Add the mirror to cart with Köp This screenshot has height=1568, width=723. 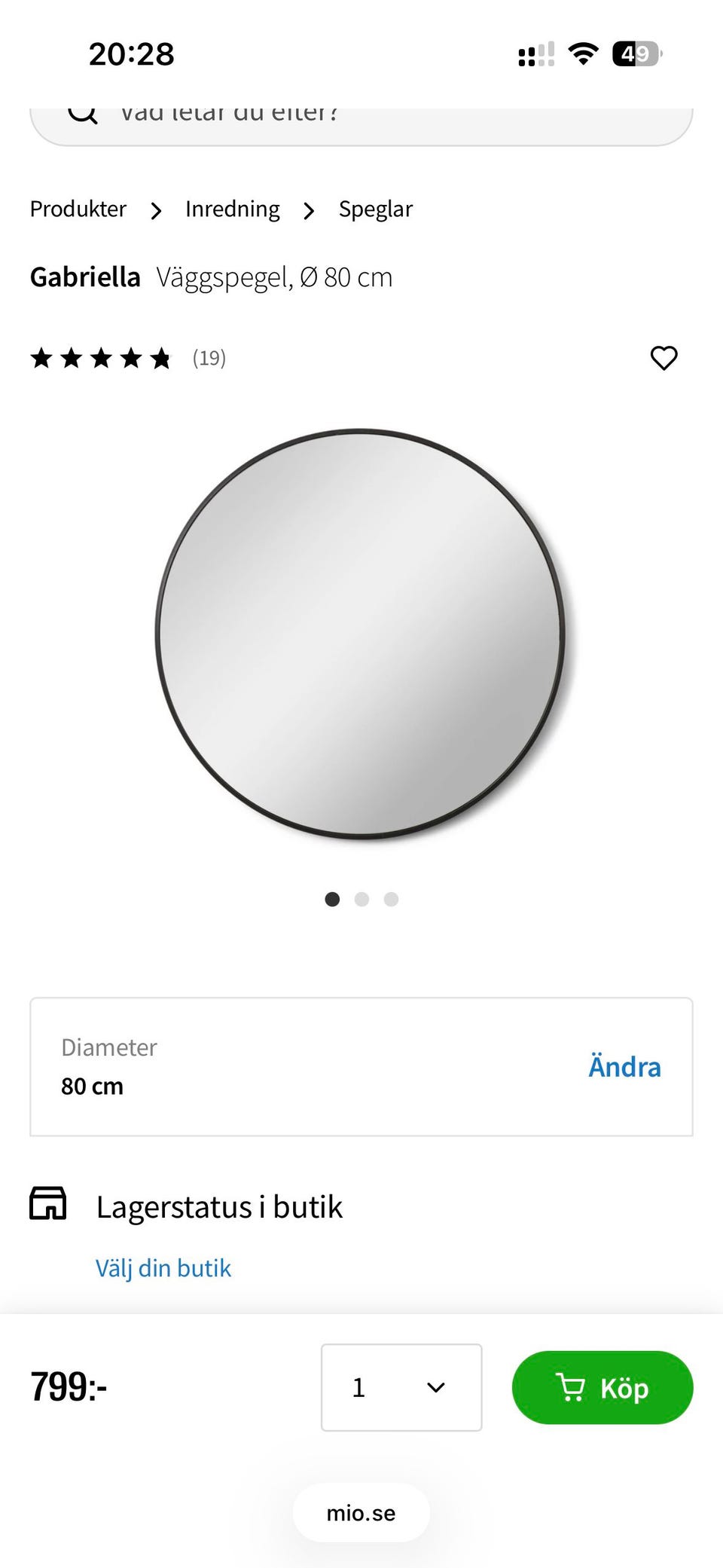point(602,1387)
